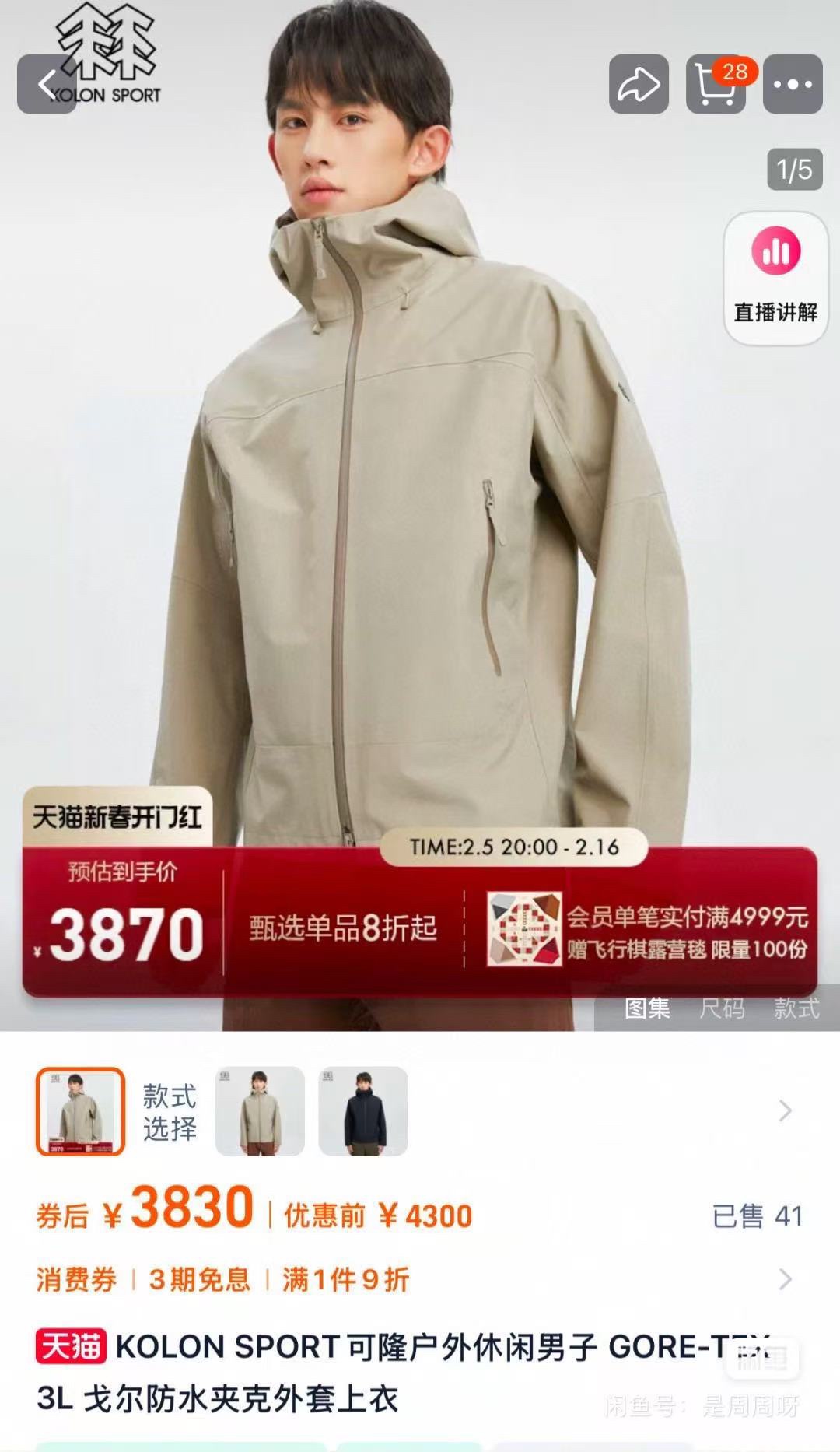Select the second beige jacket style thumbnail
The image size is (840, 1452).
260,1111
